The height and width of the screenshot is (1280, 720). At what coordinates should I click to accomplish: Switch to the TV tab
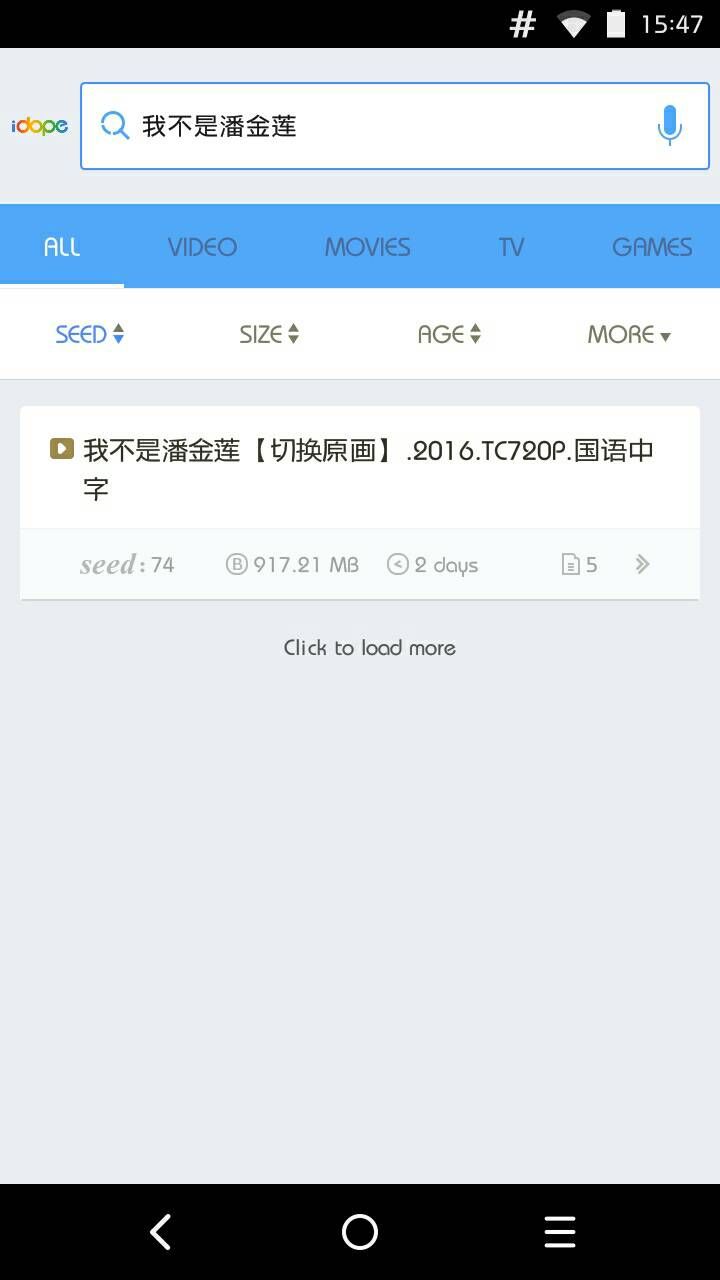point(511,247)
